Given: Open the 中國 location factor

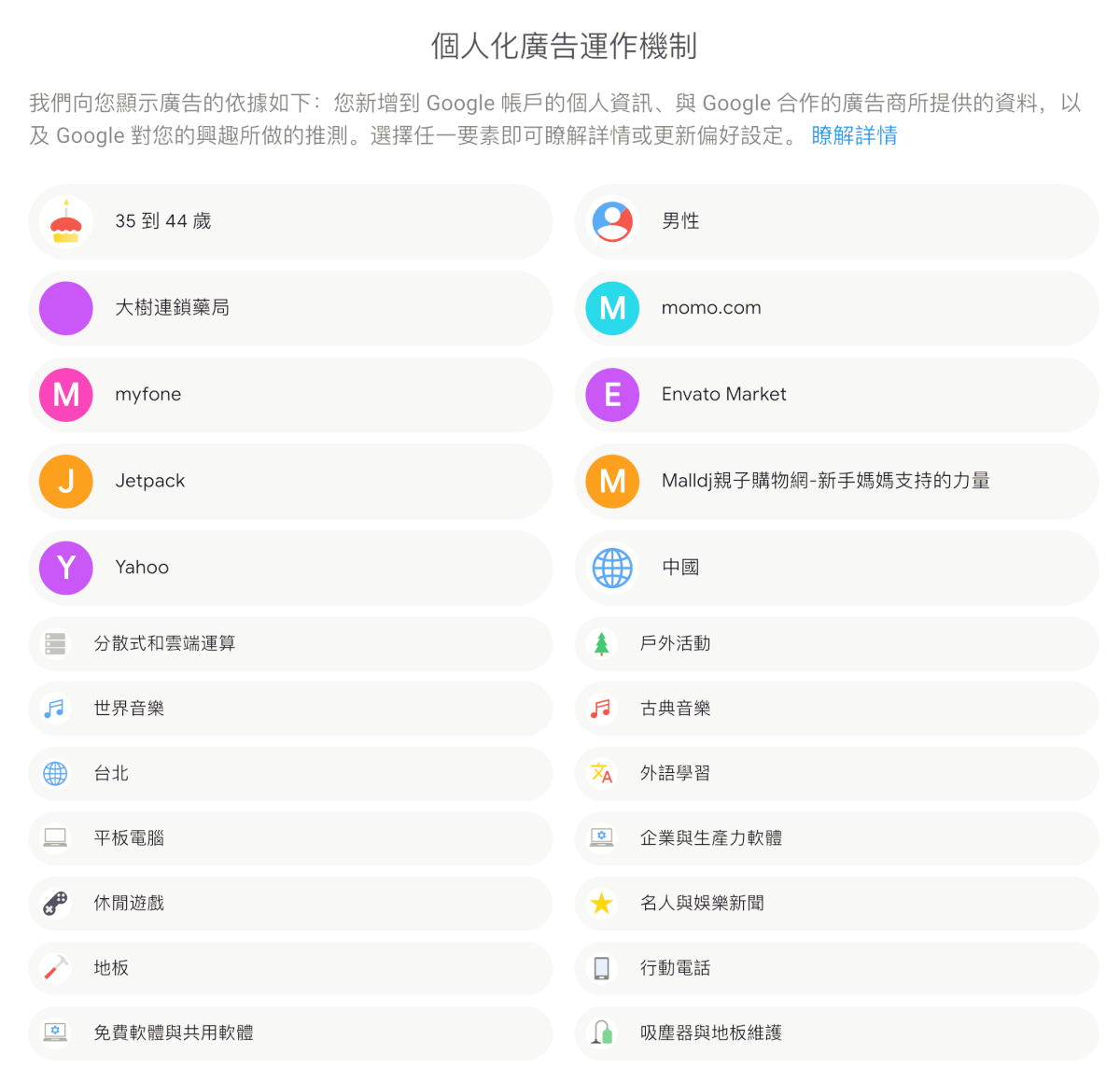Looking at the screenshot, I should point(680,568).
